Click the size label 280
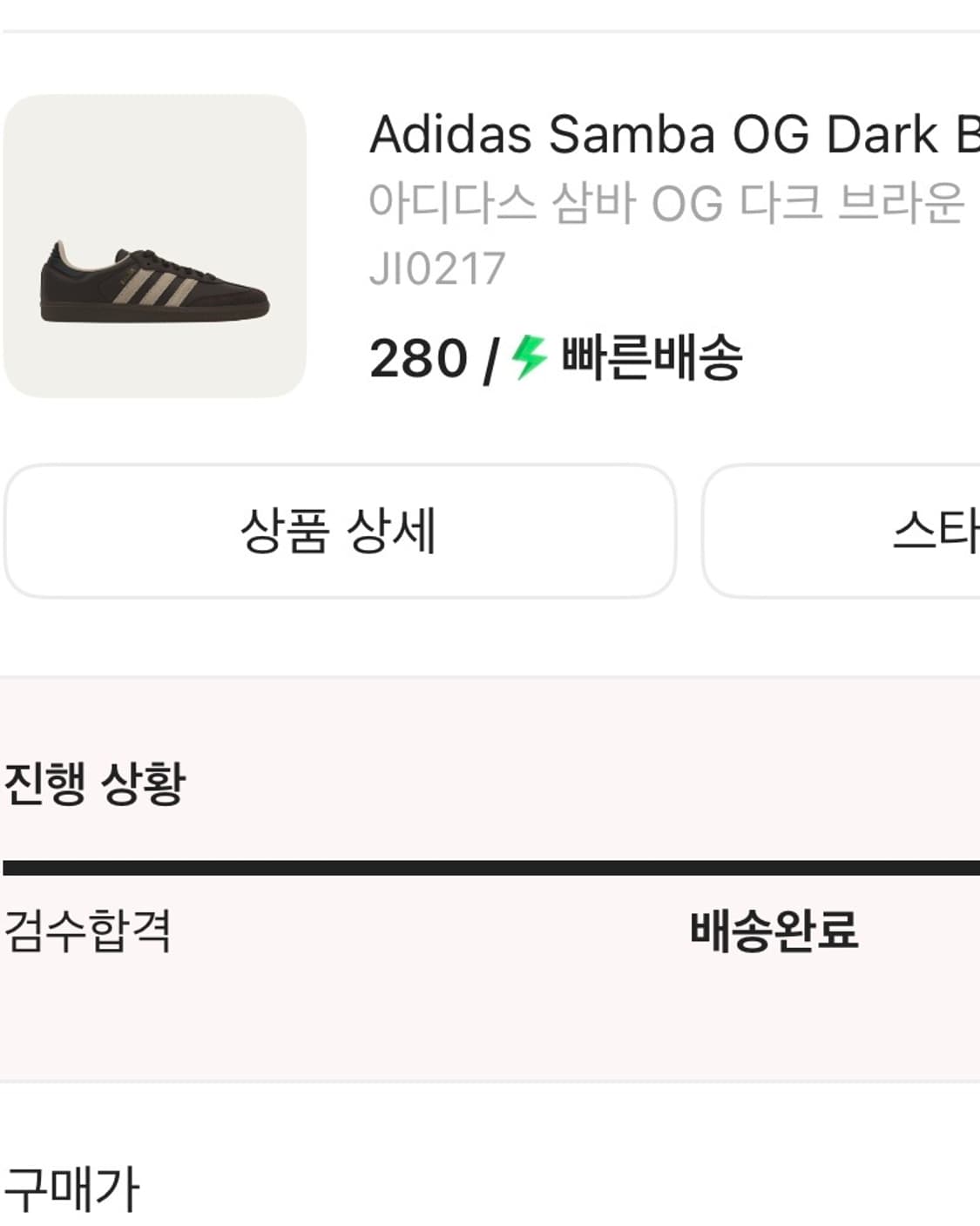980x1226 pixels. (x=416, y=357)
